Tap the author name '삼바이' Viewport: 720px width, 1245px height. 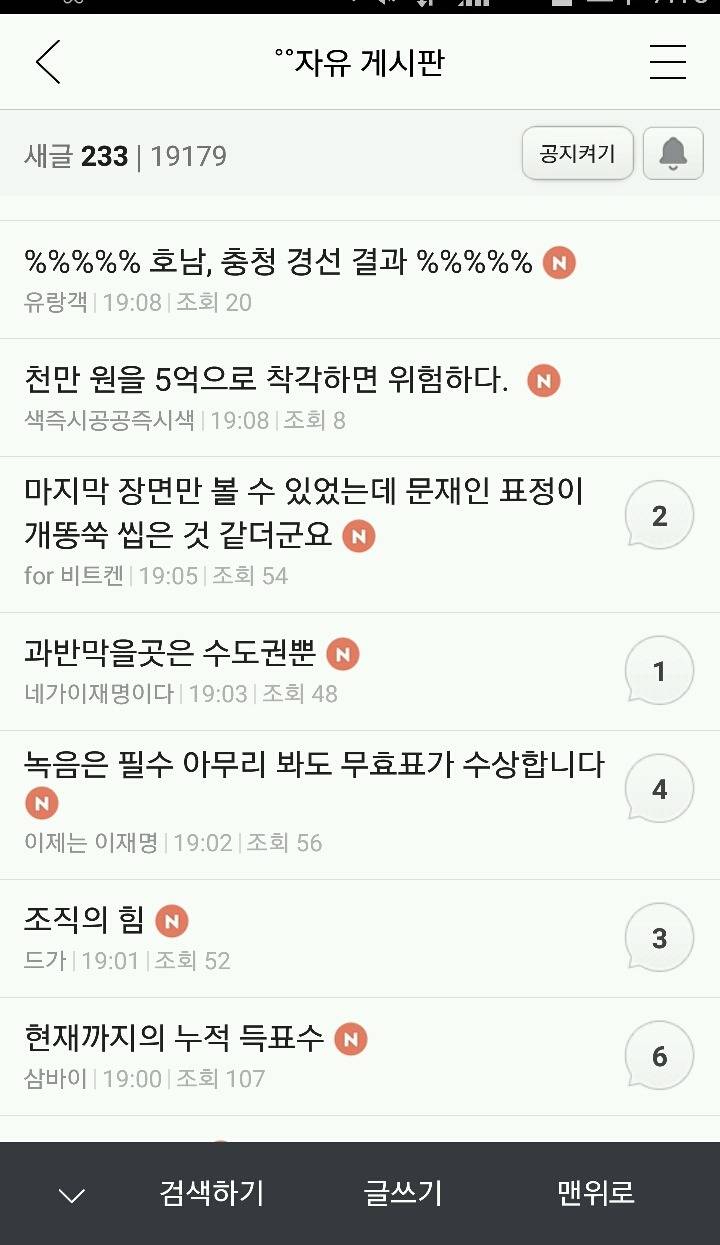[x=50, y=1079]
